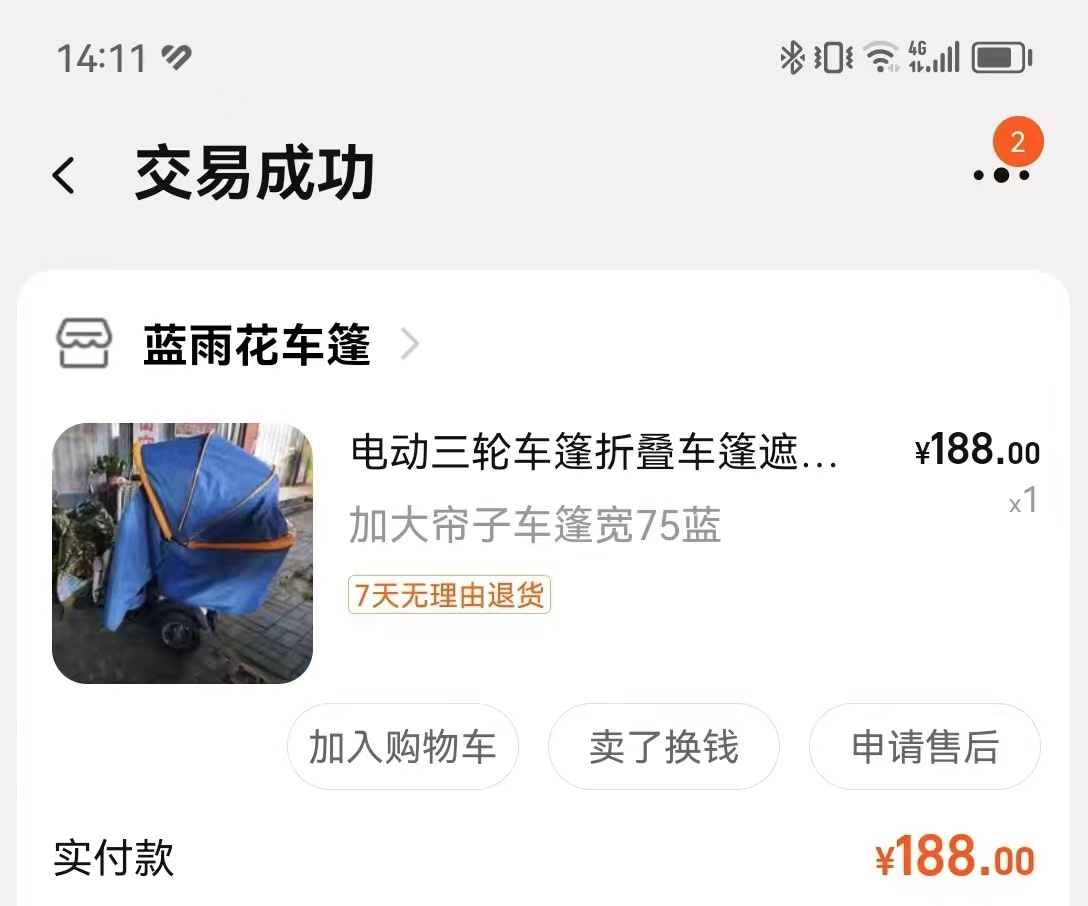Image resolution: width=1088 pixels, height=906 pixels.
Task: Tap the 加入购物车 button
Action: click(x=402, y=747)
